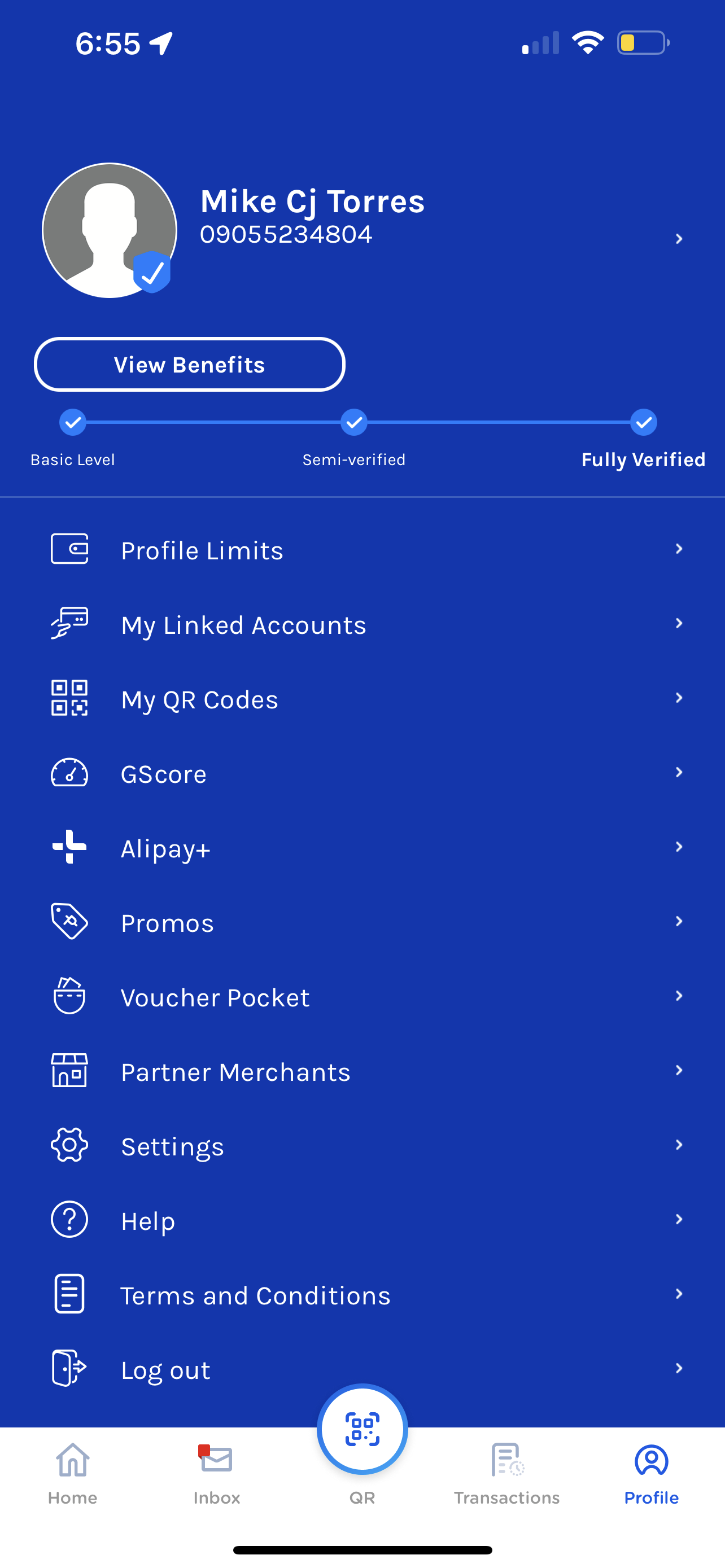Tap the View Benefits button
Image resolution: width=725 pixels, height=1568 pixels.
[x=189, y=365]
